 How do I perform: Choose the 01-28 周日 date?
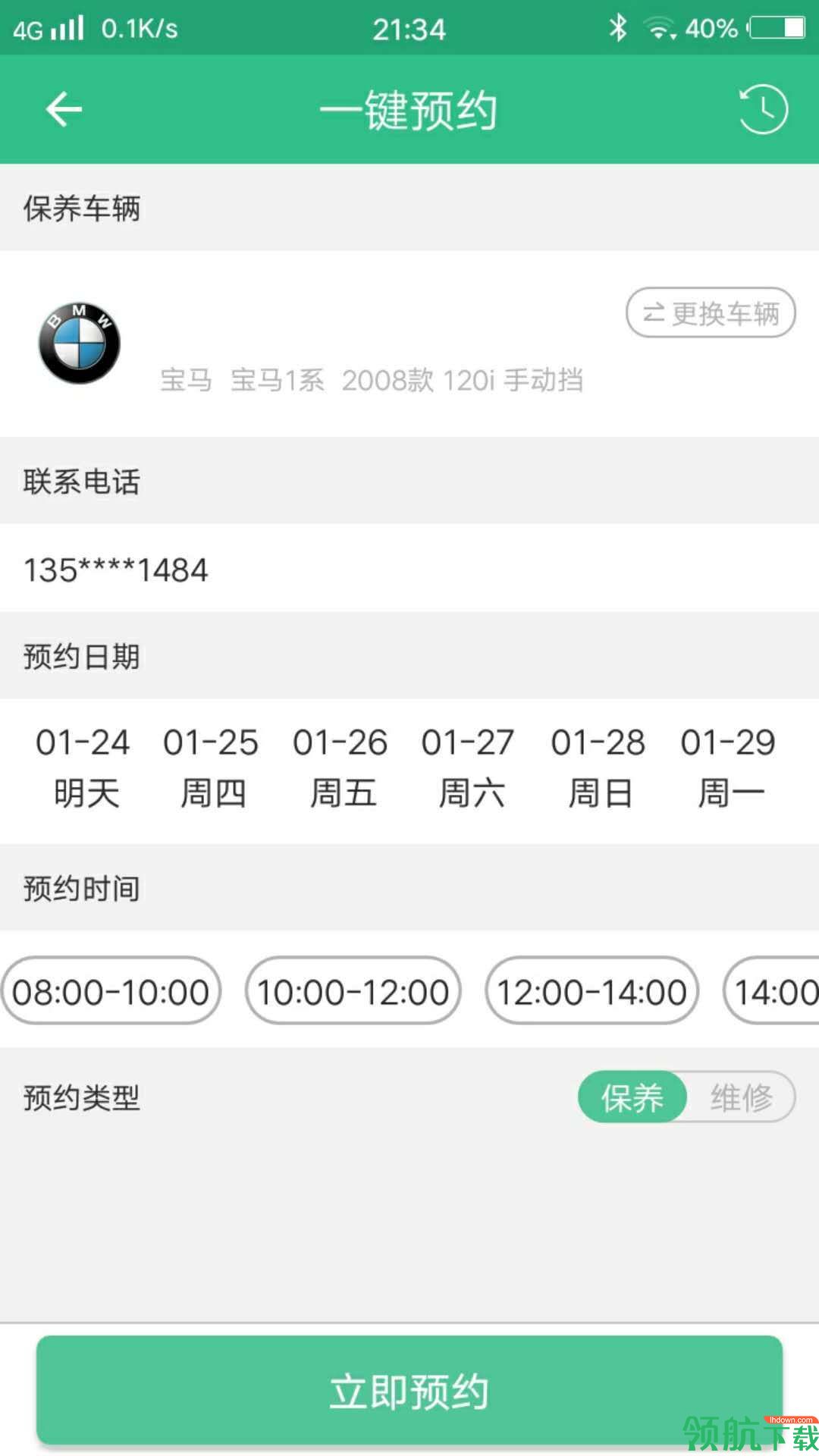pyautogui.click(x=598, y=767)
